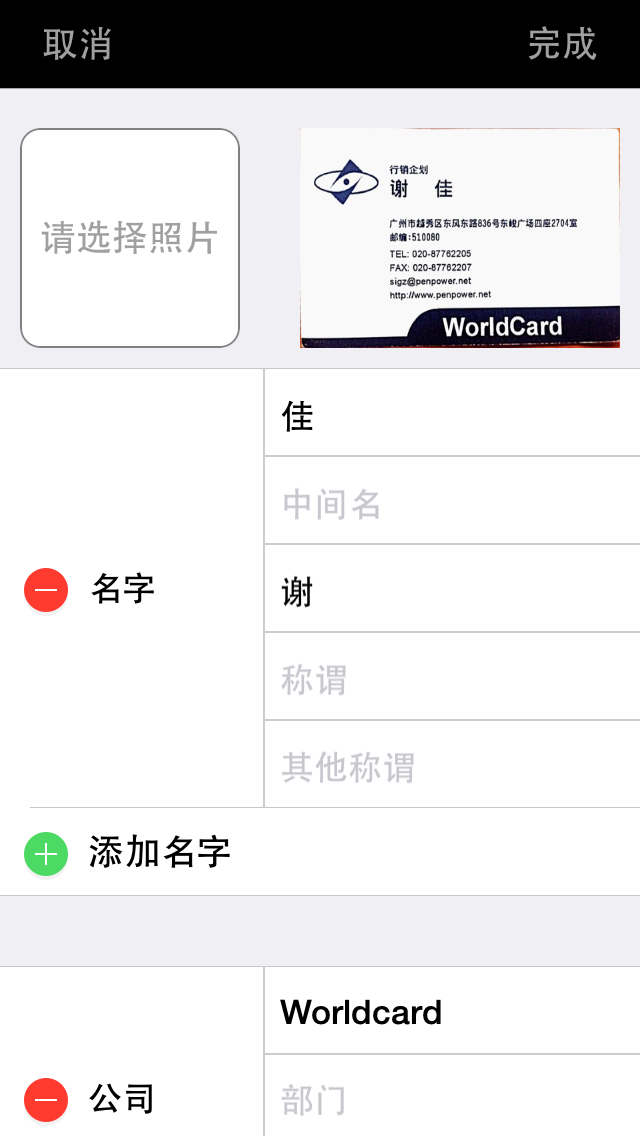Viewport: 640px width, 1136px height.
Task: Edit the surname field containing 谢
Action: tap(450, 591)
